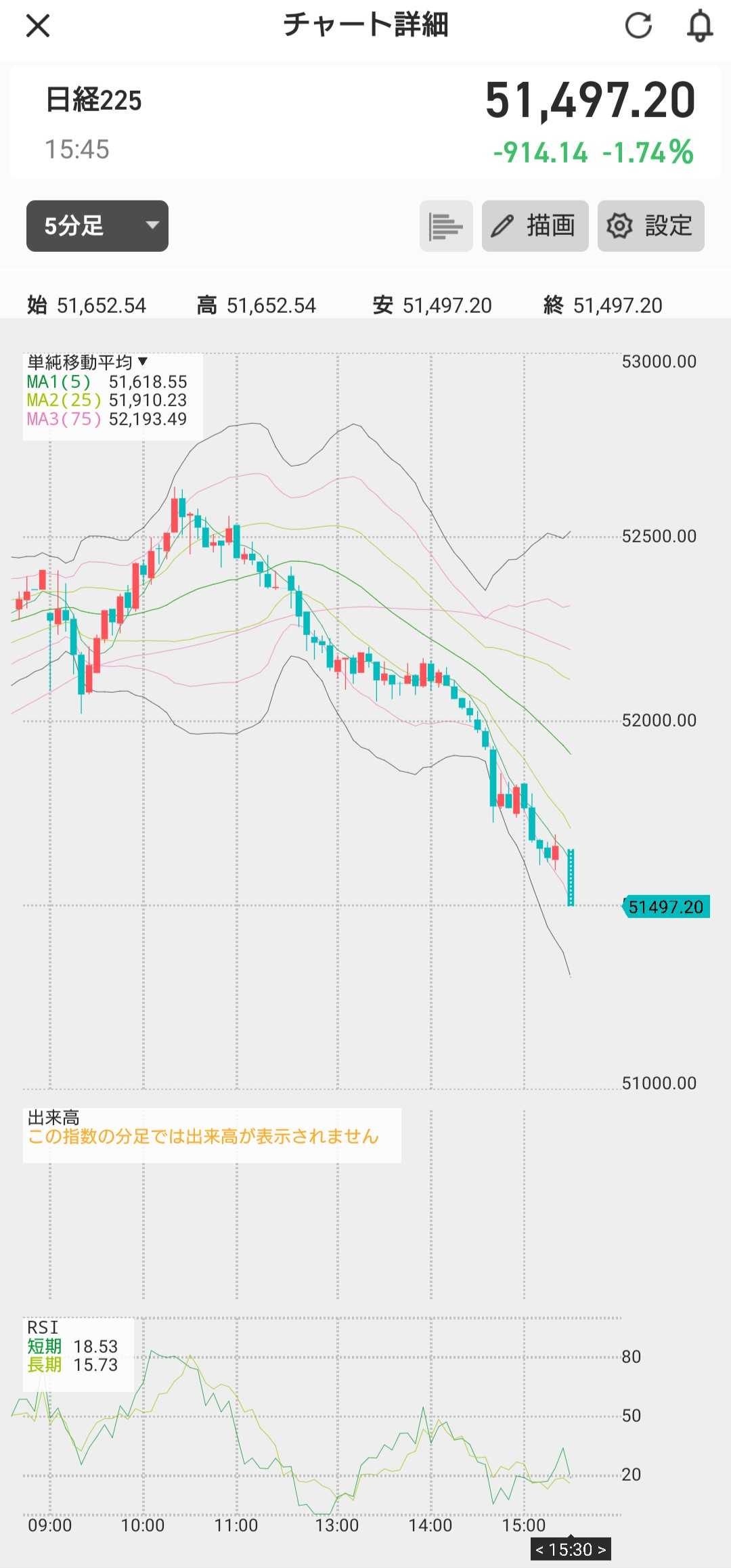Open the 5分足 timeframe dropdown
The image size is (731, 1568).
[97, 226]
